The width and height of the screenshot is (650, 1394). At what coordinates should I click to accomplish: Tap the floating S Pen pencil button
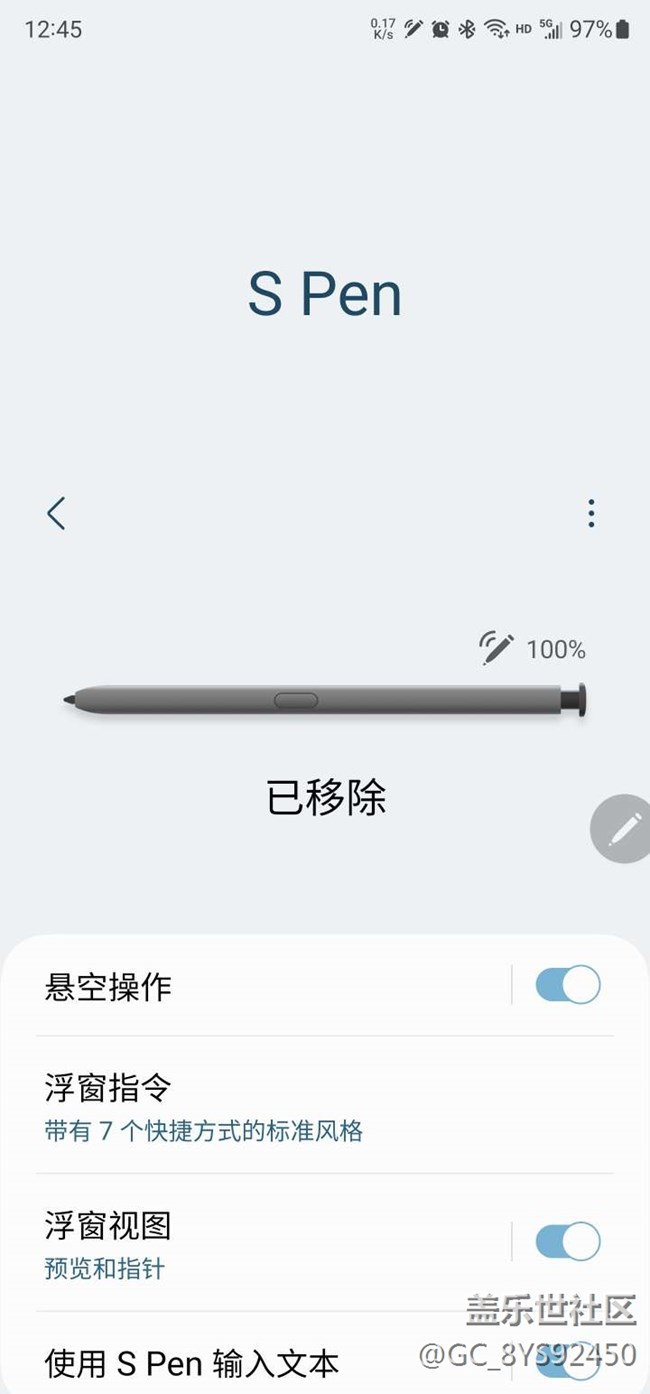[624, 828]
